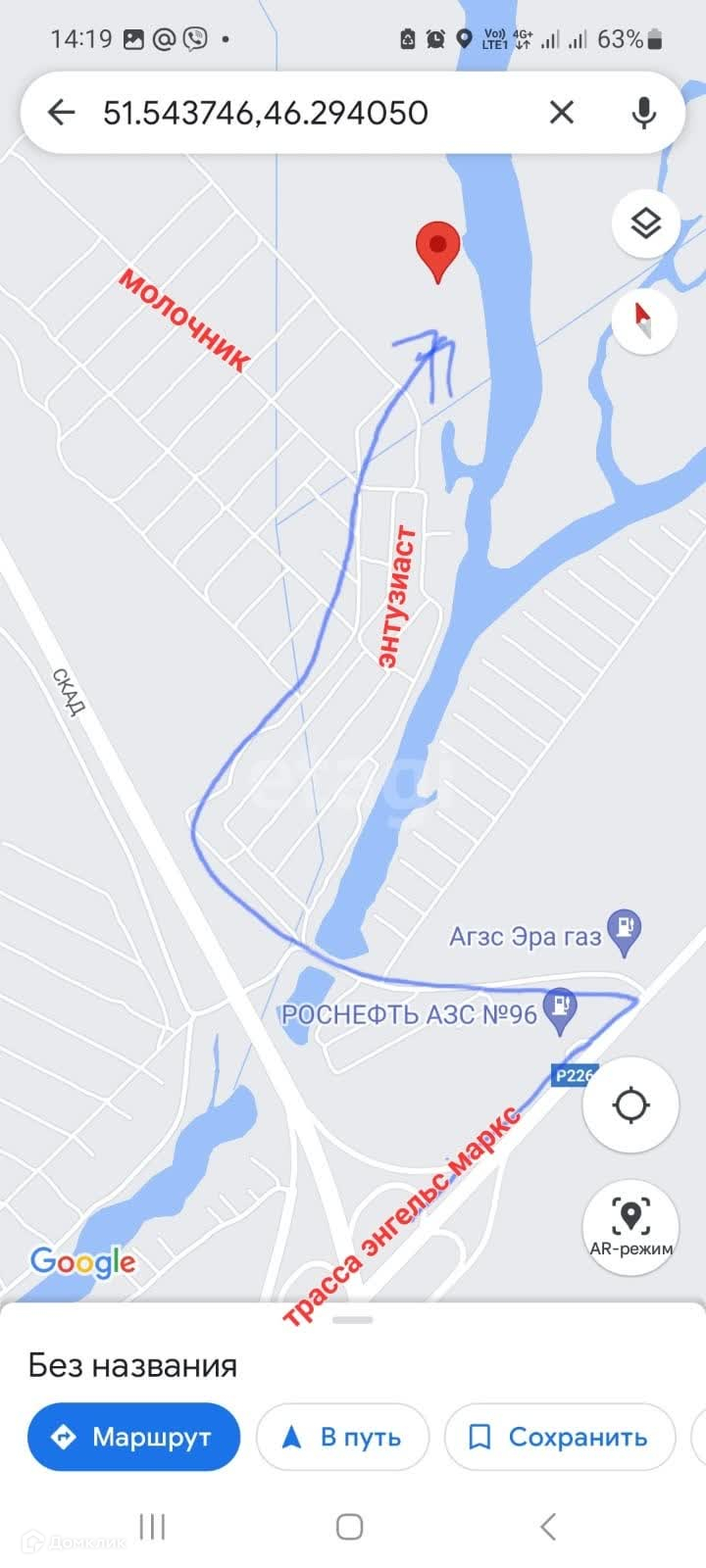Center the map on my location
Image resolution: width=706 pixels, height=1568 pixels.
click(x=630, y=1105)
